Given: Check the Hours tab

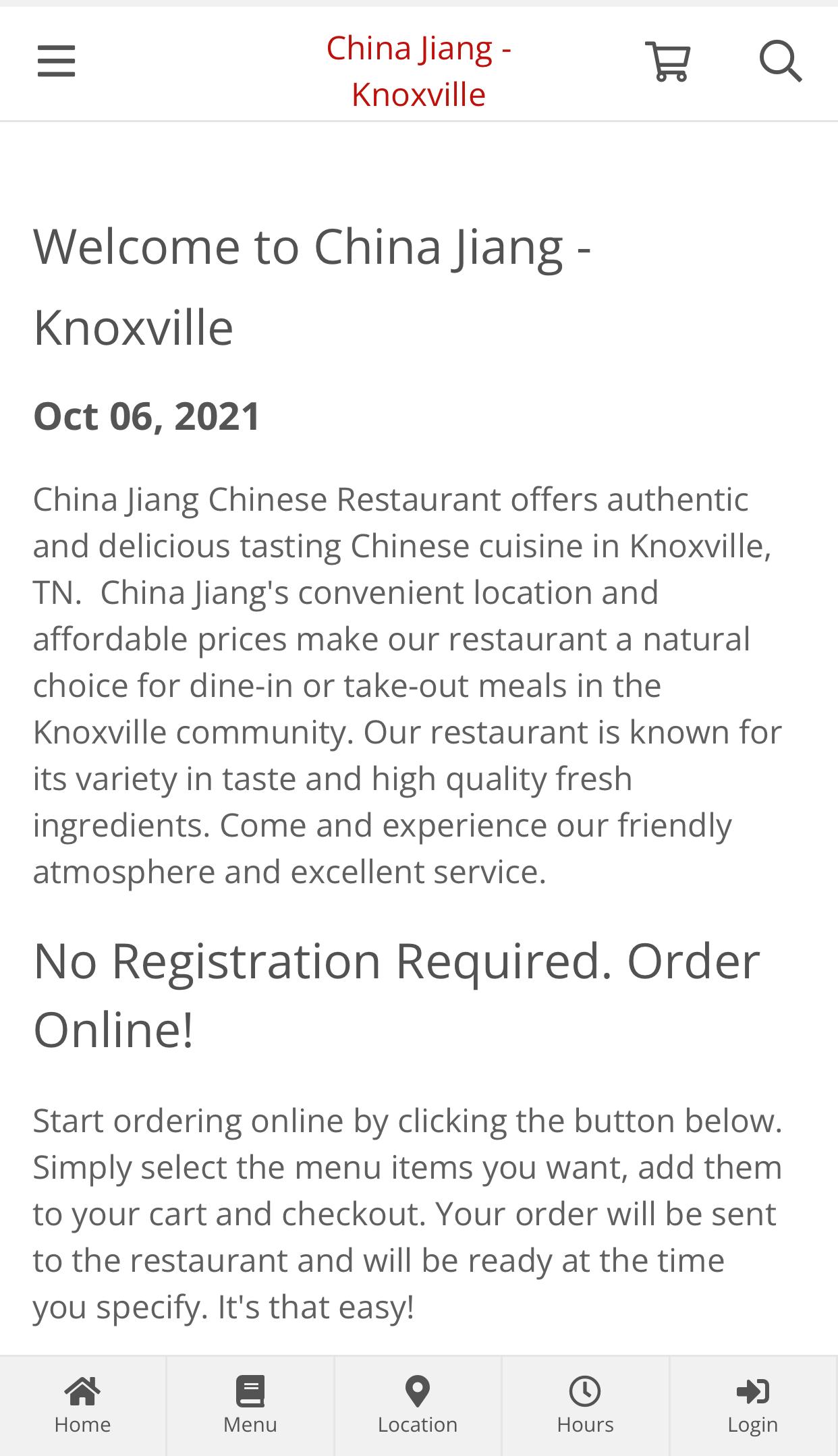Looking at the screenshot, I should pyautogui.click(x=585, y=1406).
